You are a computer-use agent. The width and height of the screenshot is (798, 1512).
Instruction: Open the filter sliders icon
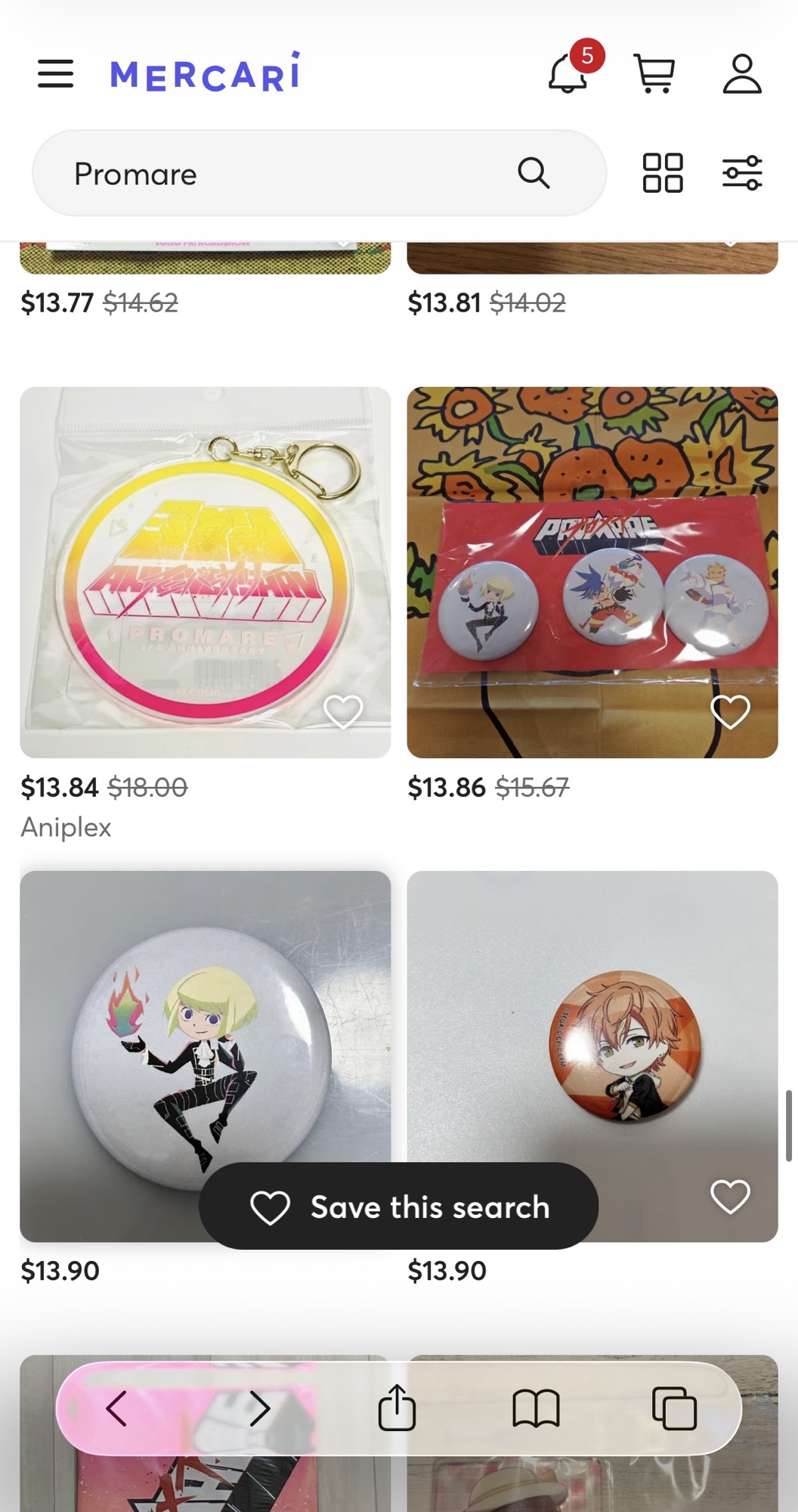pos(742,173)
